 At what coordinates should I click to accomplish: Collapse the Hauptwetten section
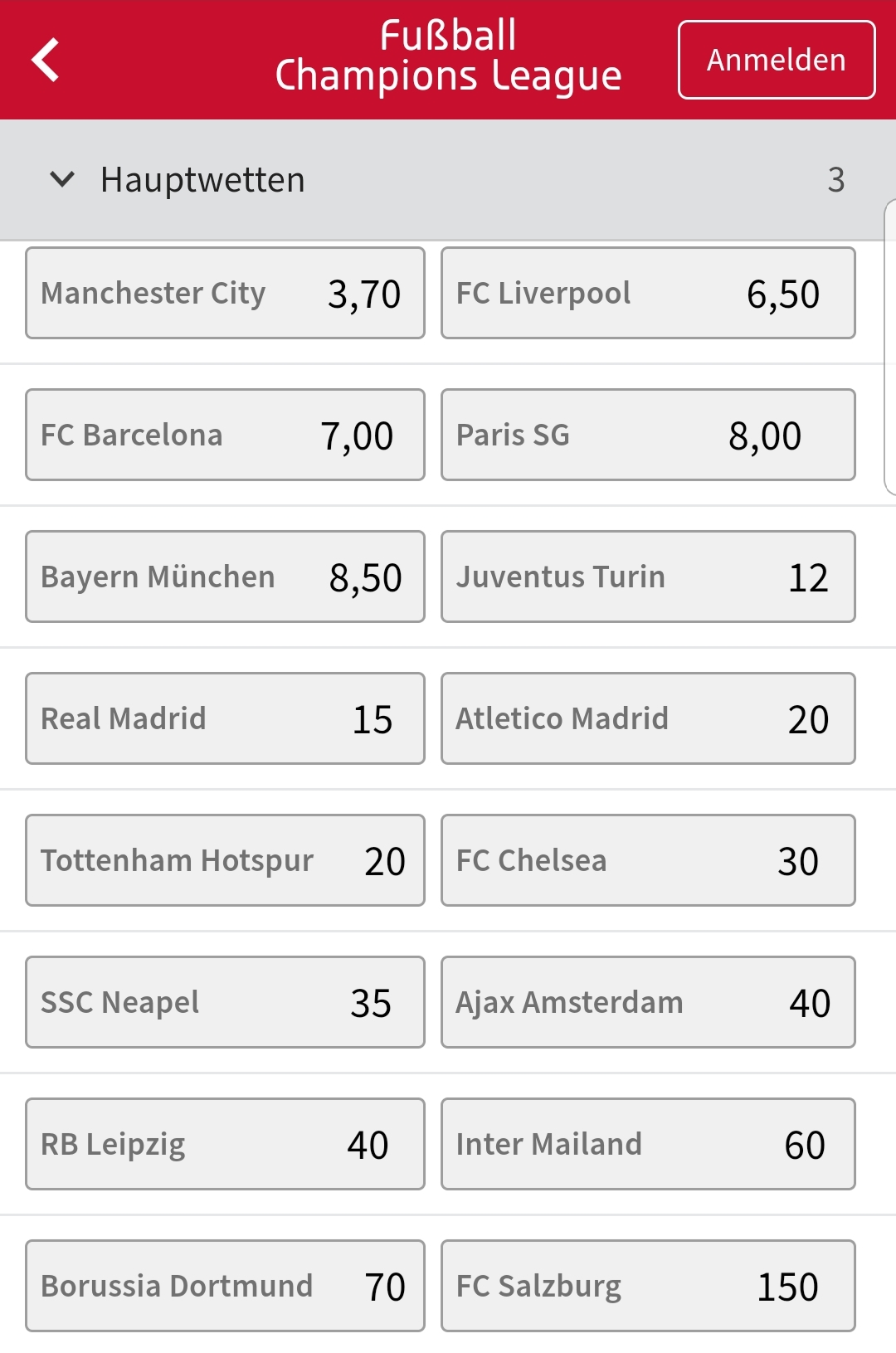pyautogui.click(x=63, y=179)
